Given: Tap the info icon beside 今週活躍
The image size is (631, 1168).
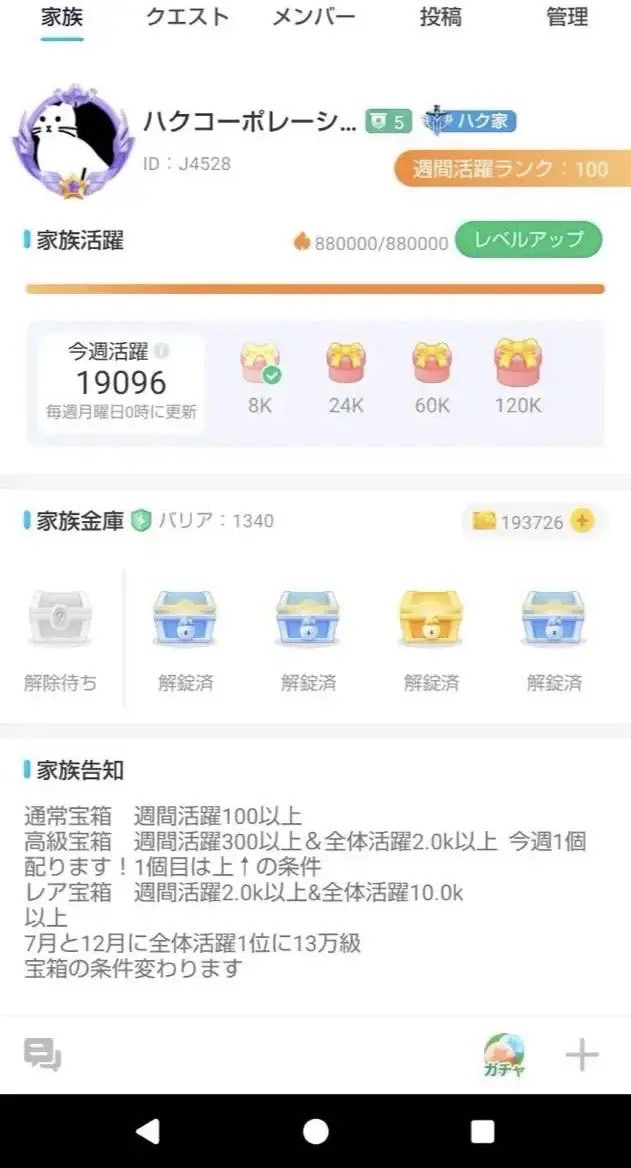Looking at the screenshot, I should 162,352.
